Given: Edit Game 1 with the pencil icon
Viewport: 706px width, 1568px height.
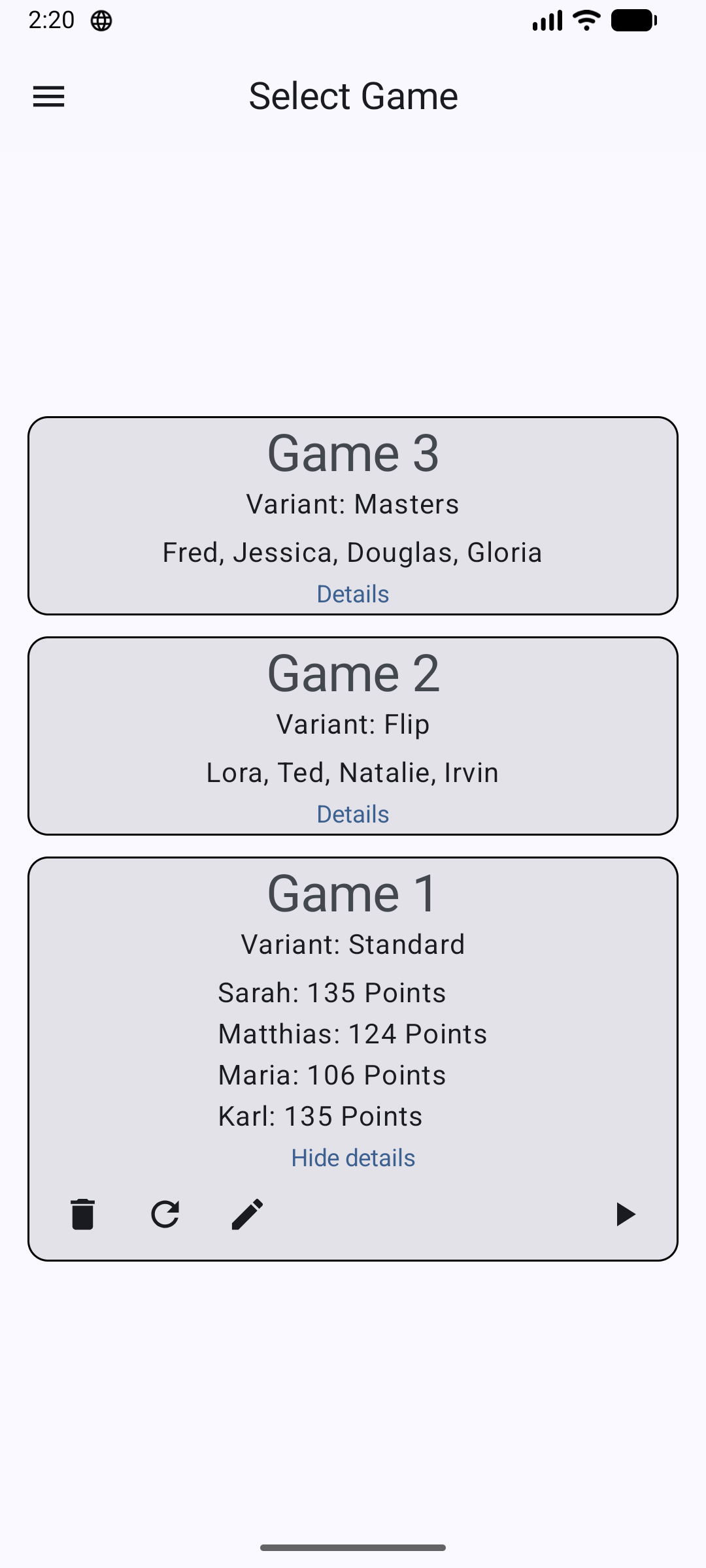Looking at the screenshot, I should (248, 1215).
